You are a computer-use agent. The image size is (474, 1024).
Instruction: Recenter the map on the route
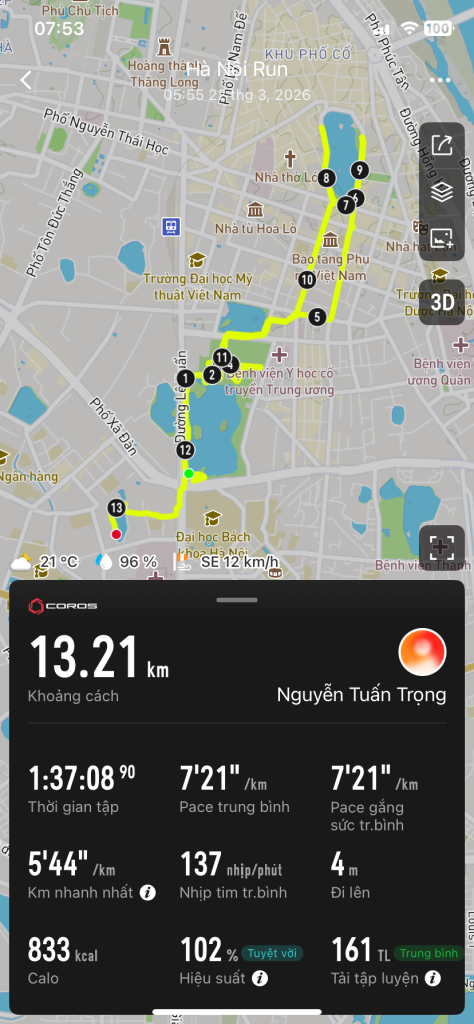pos(442,547)
